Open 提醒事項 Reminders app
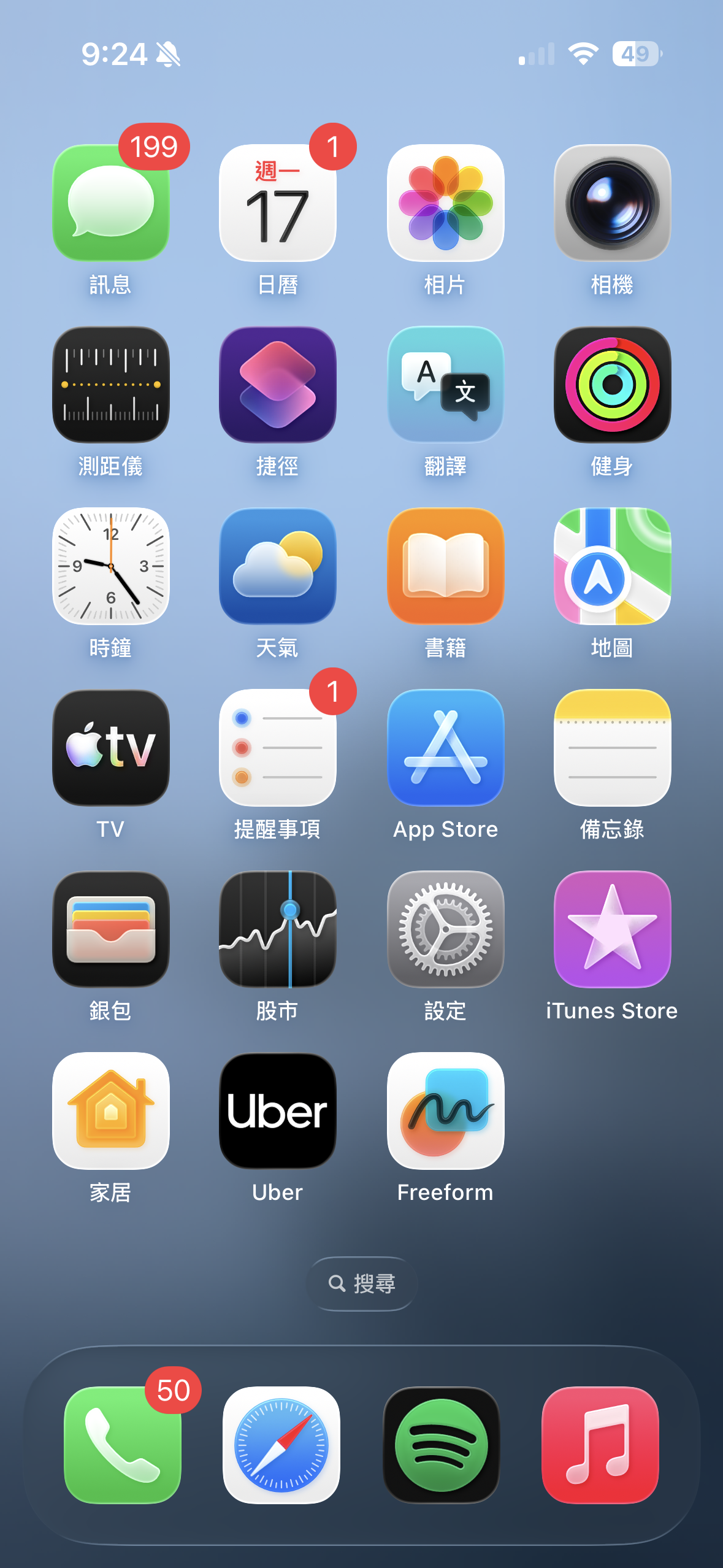This screenshot has width=723, height=1568. click(x=278, y=748)
